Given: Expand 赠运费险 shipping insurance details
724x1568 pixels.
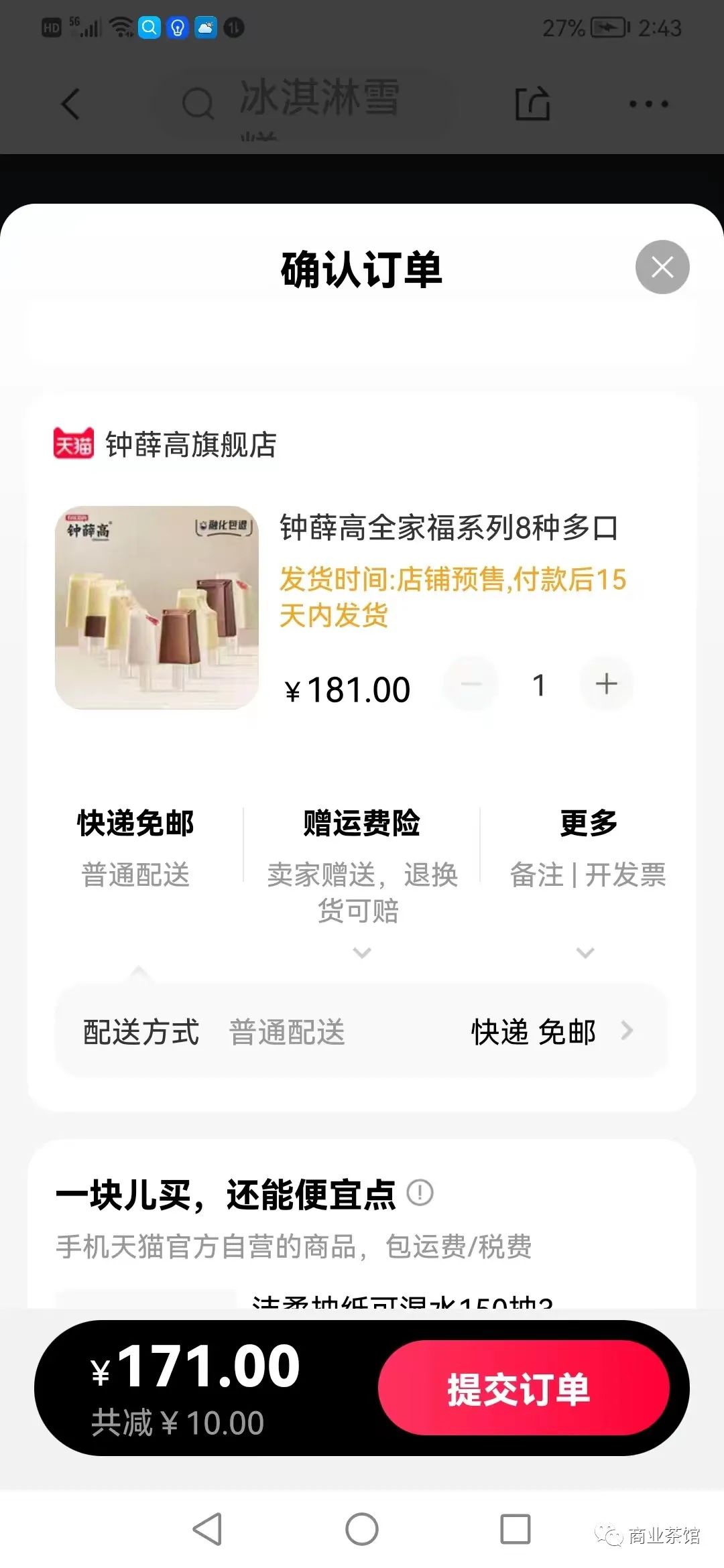Looking at the screenshot, I should (361, 864).
